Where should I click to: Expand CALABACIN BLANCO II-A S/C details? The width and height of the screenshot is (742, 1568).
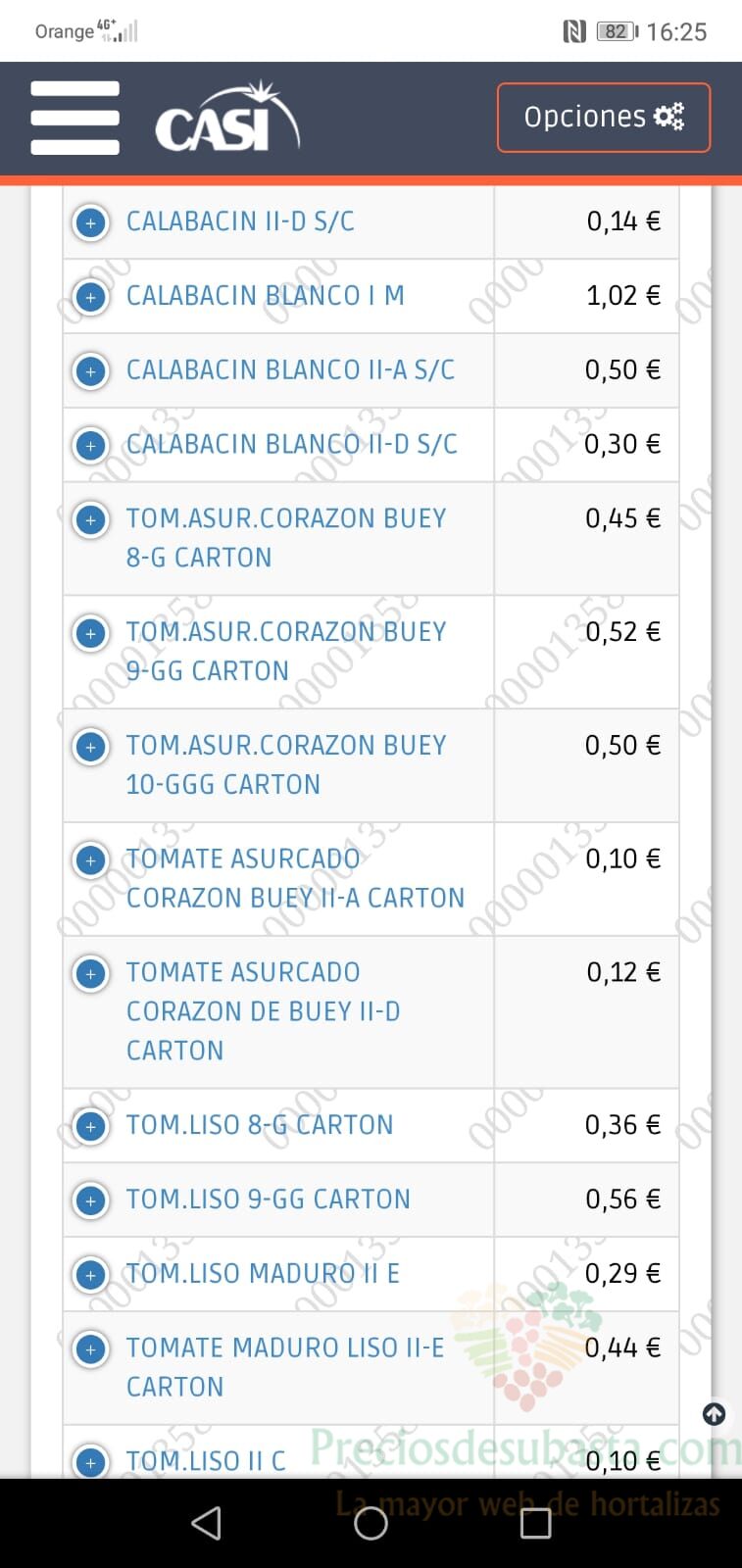click(x=91, y=371)
